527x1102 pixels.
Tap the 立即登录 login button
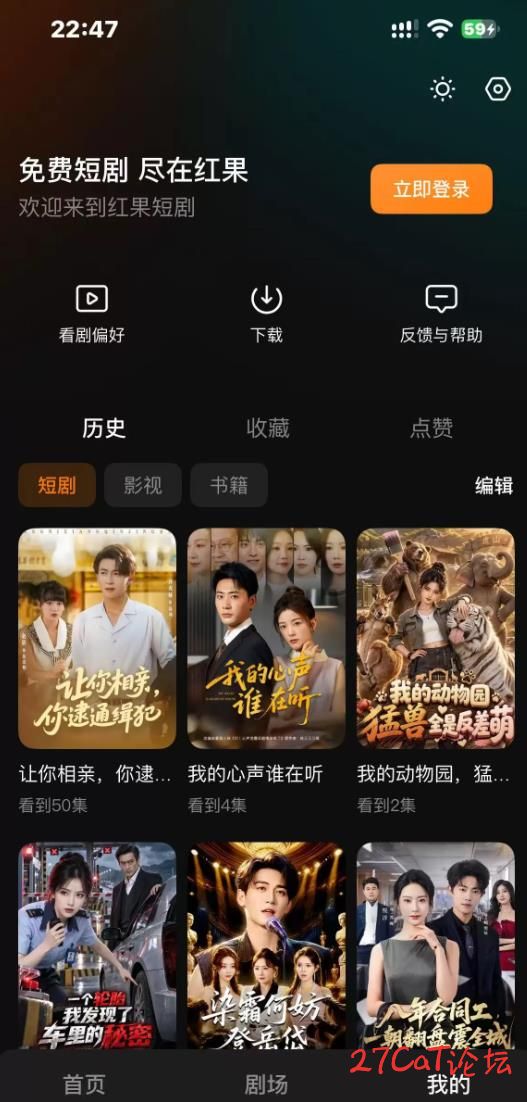[431, 189]
